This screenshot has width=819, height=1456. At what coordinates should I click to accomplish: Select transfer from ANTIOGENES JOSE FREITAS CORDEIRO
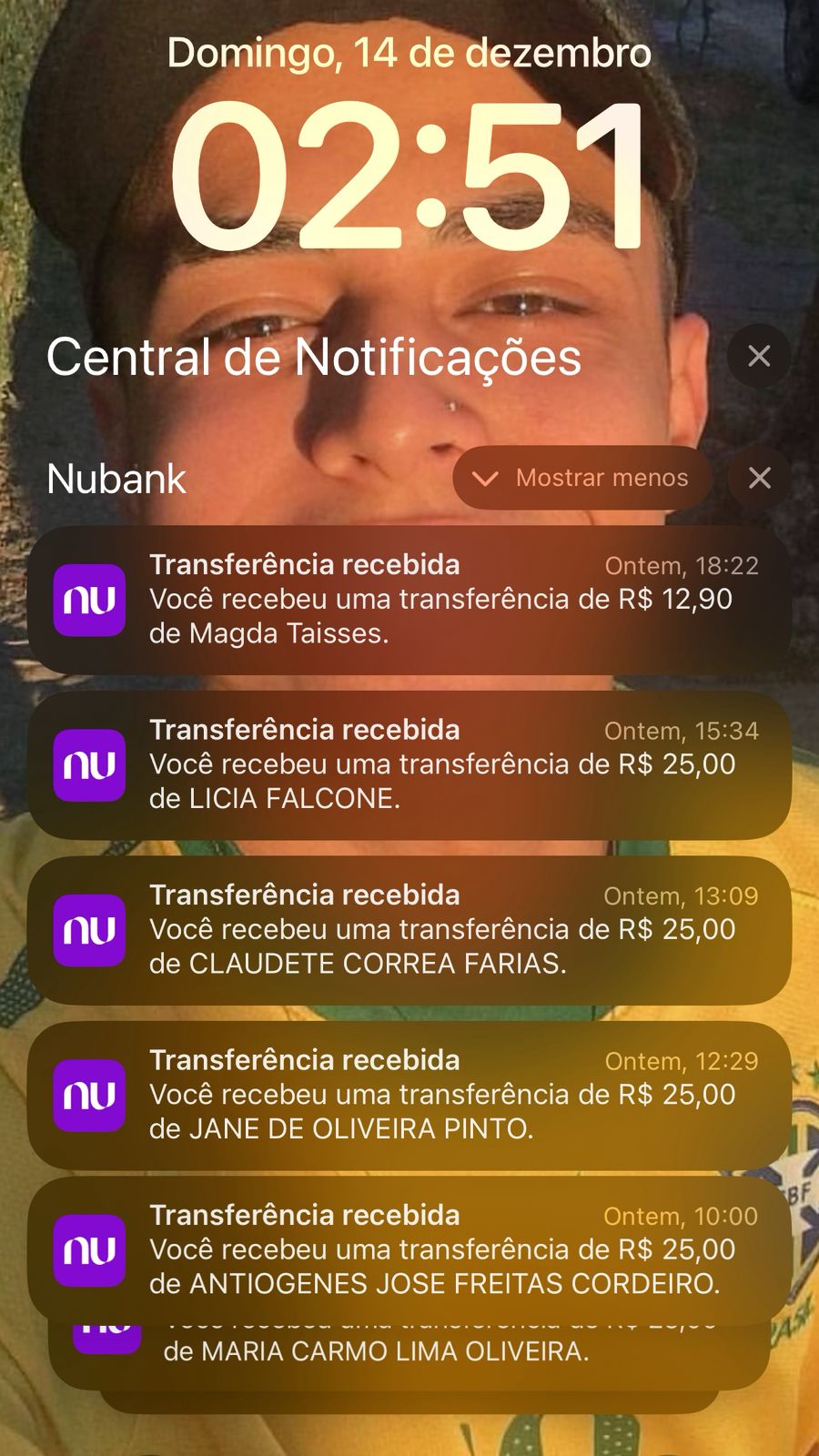point(409,1250)
